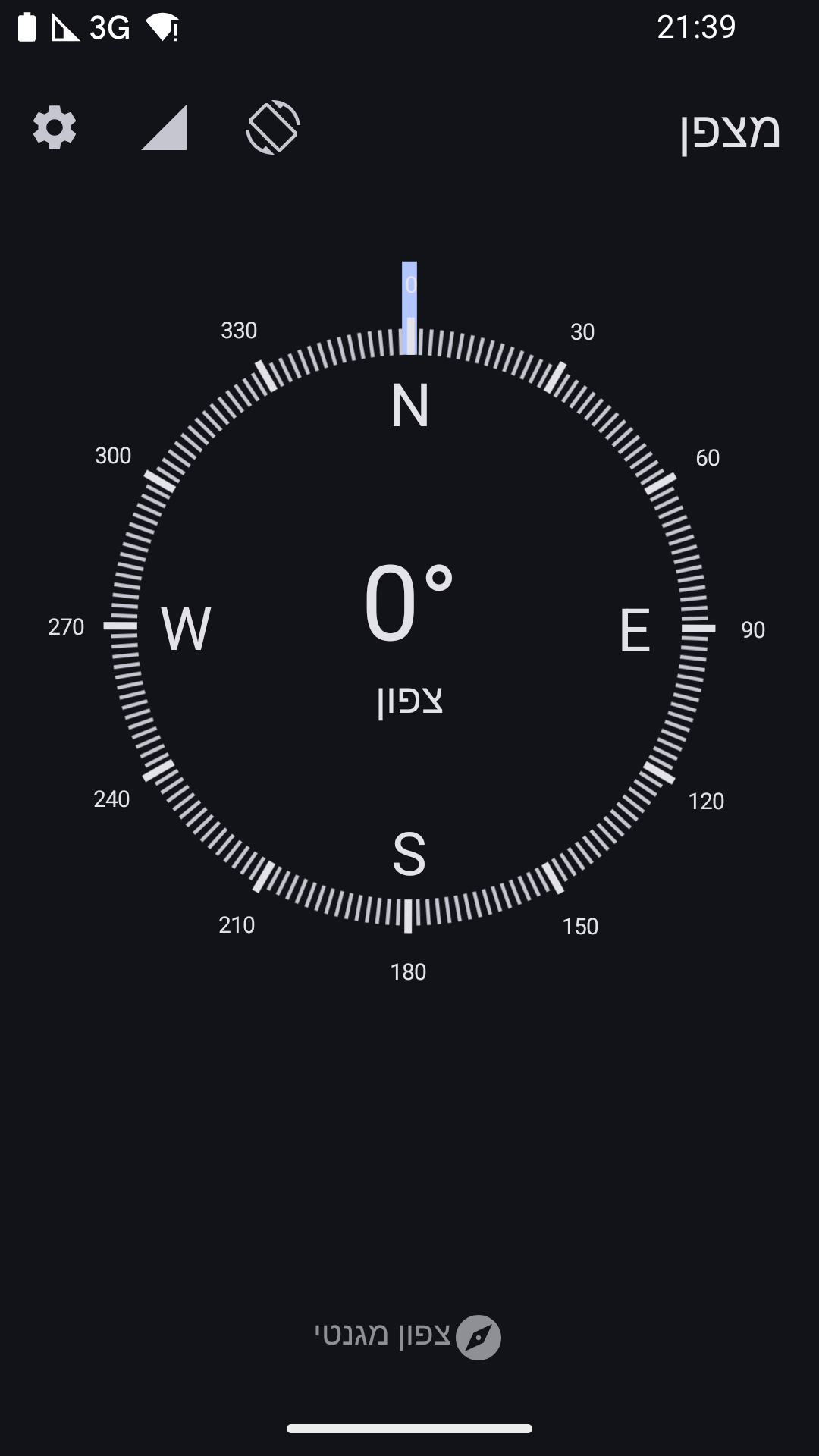The image size is (819, 1456).
Task: Open the settings gear
Action: tap(55, 127)
